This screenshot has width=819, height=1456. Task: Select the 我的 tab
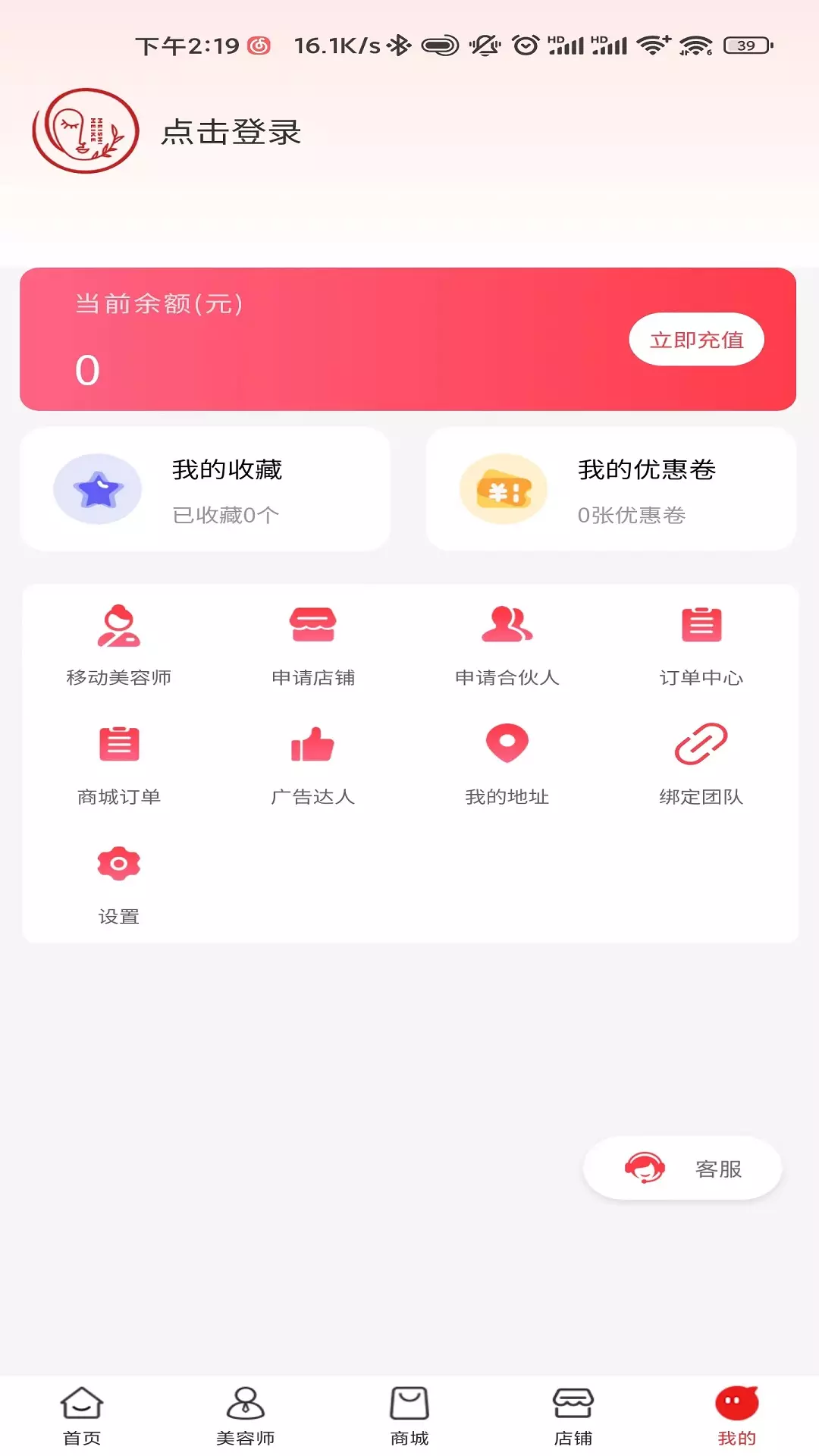(737, 1416)
